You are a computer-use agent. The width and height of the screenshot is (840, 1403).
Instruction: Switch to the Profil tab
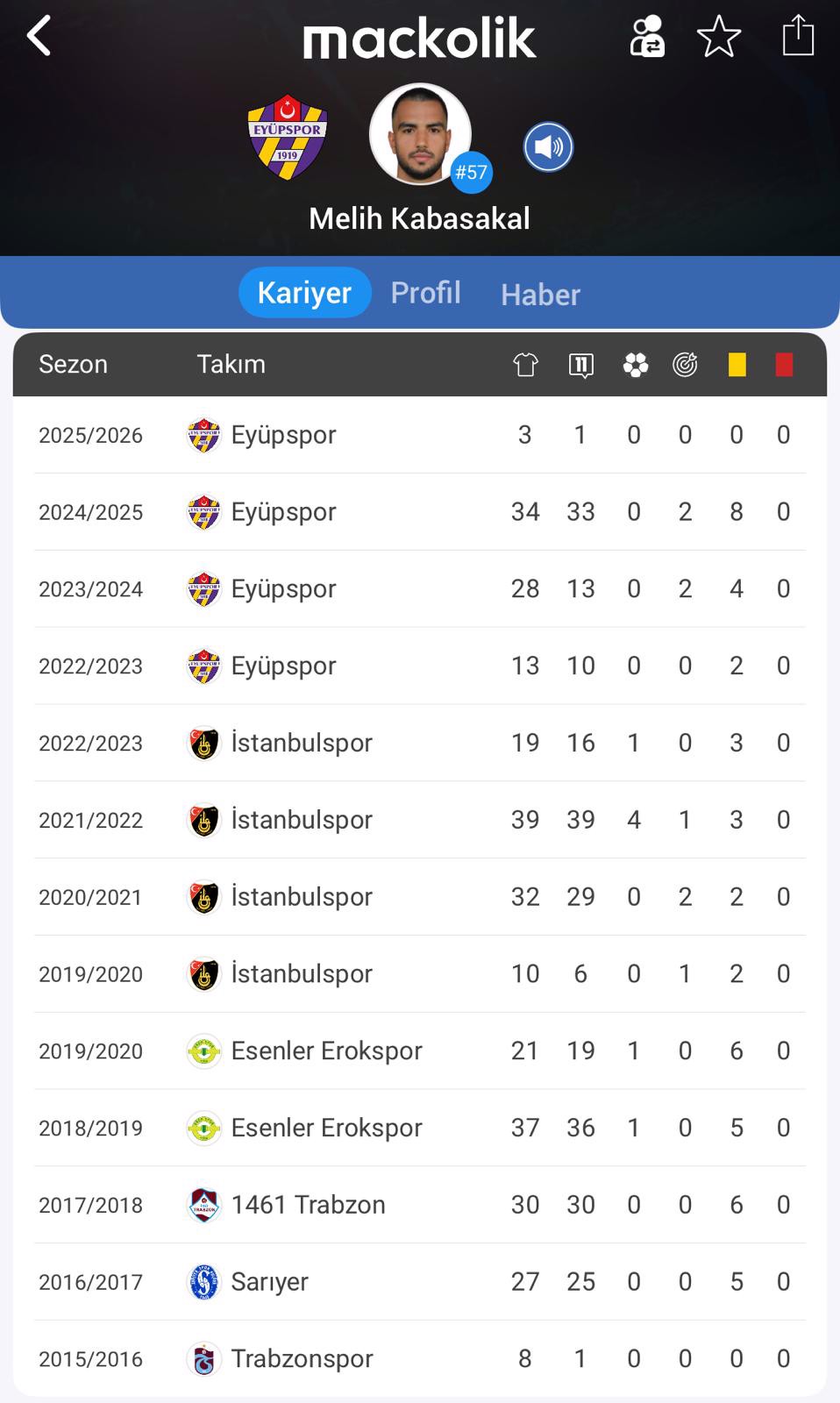click(x=425, y=293)
